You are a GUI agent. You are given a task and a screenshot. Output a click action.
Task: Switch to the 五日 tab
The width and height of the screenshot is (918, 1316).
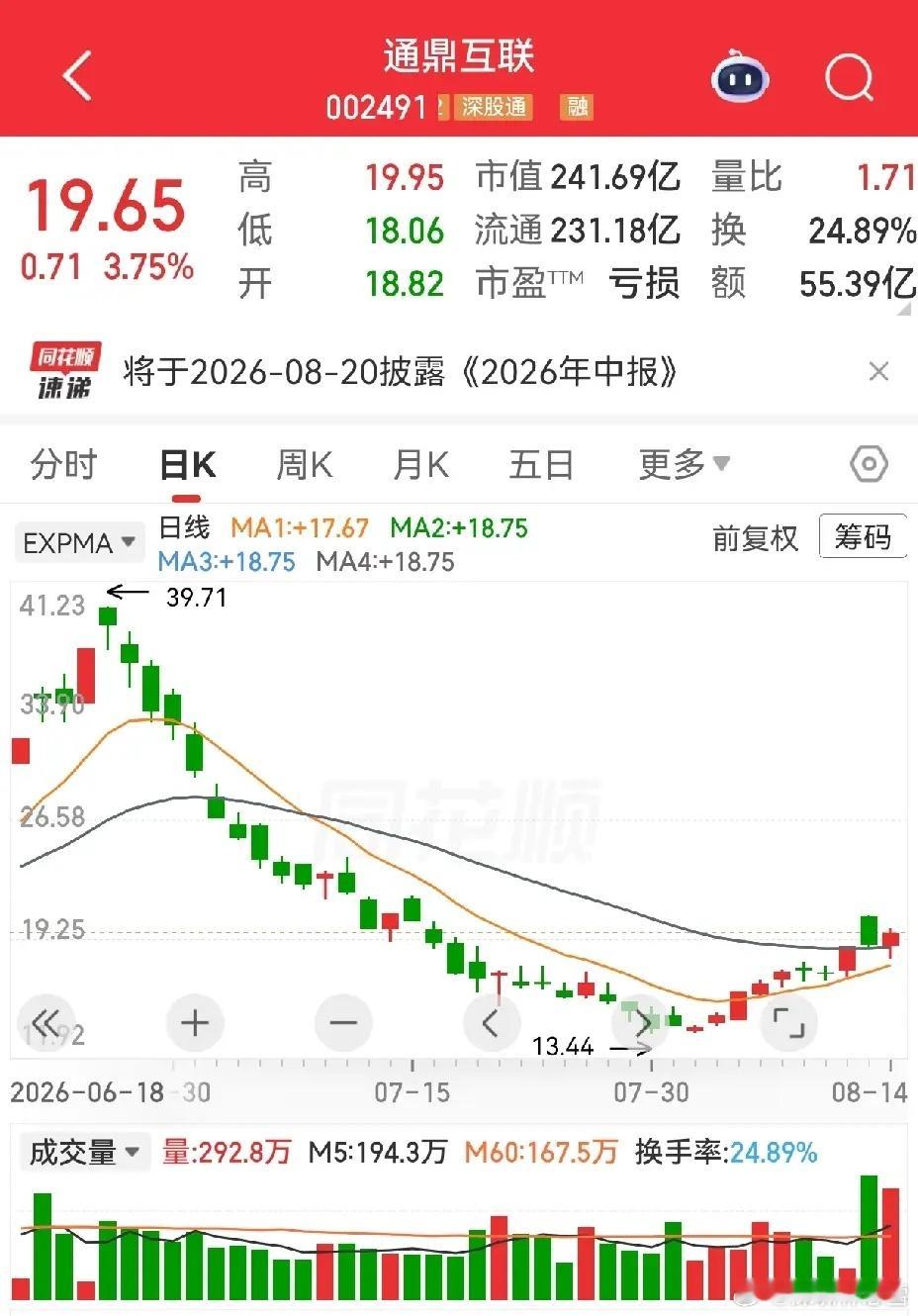[x=540, y=463]
